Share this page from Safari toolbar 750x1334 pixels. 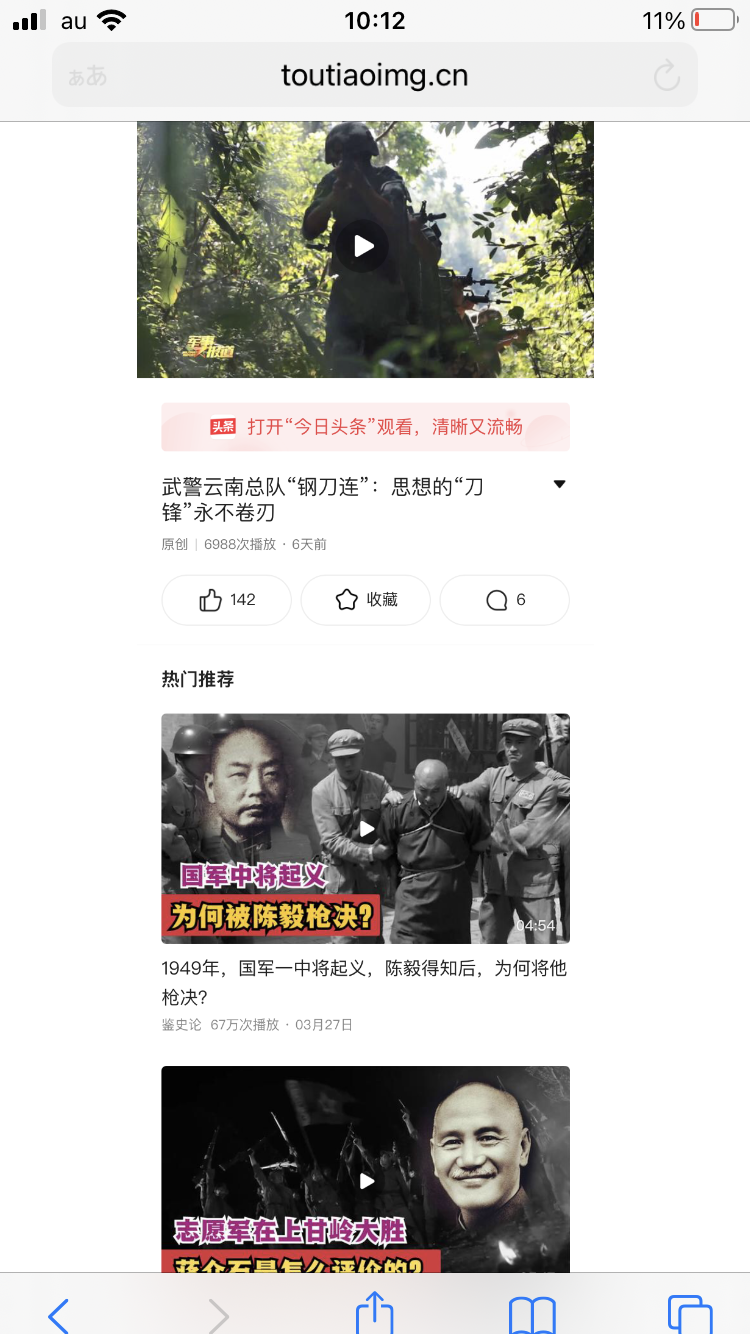375,1310
